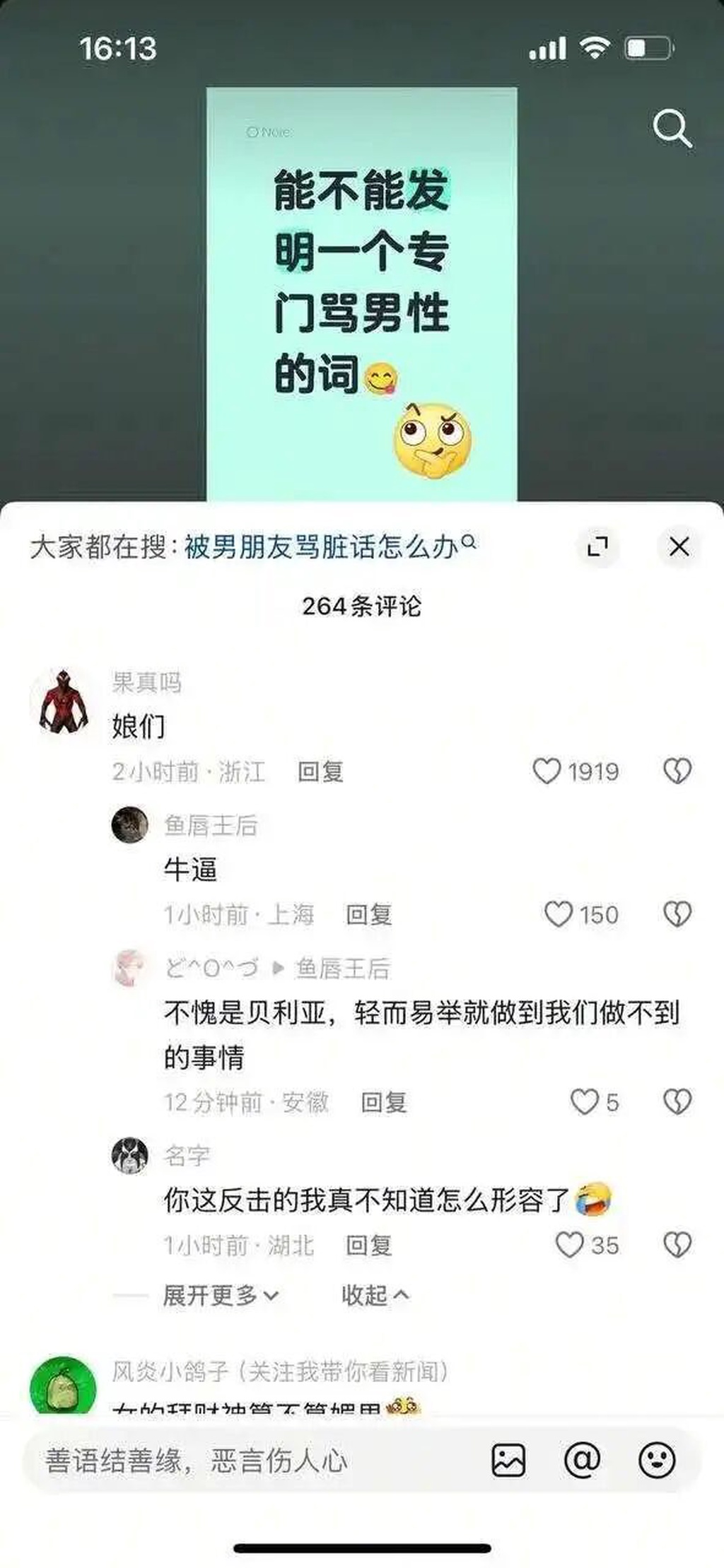724x1568 pixels.
Task: Like 果真吗's comment 娘们
Action: (547, 771)
